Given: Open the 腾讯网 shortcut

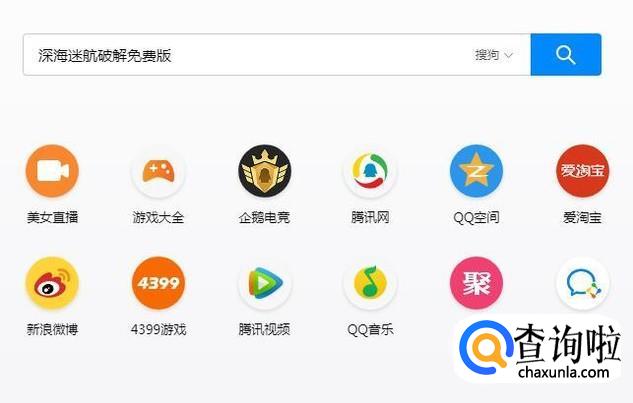Looking at the screenshot, I should click(x=370, y=171).
